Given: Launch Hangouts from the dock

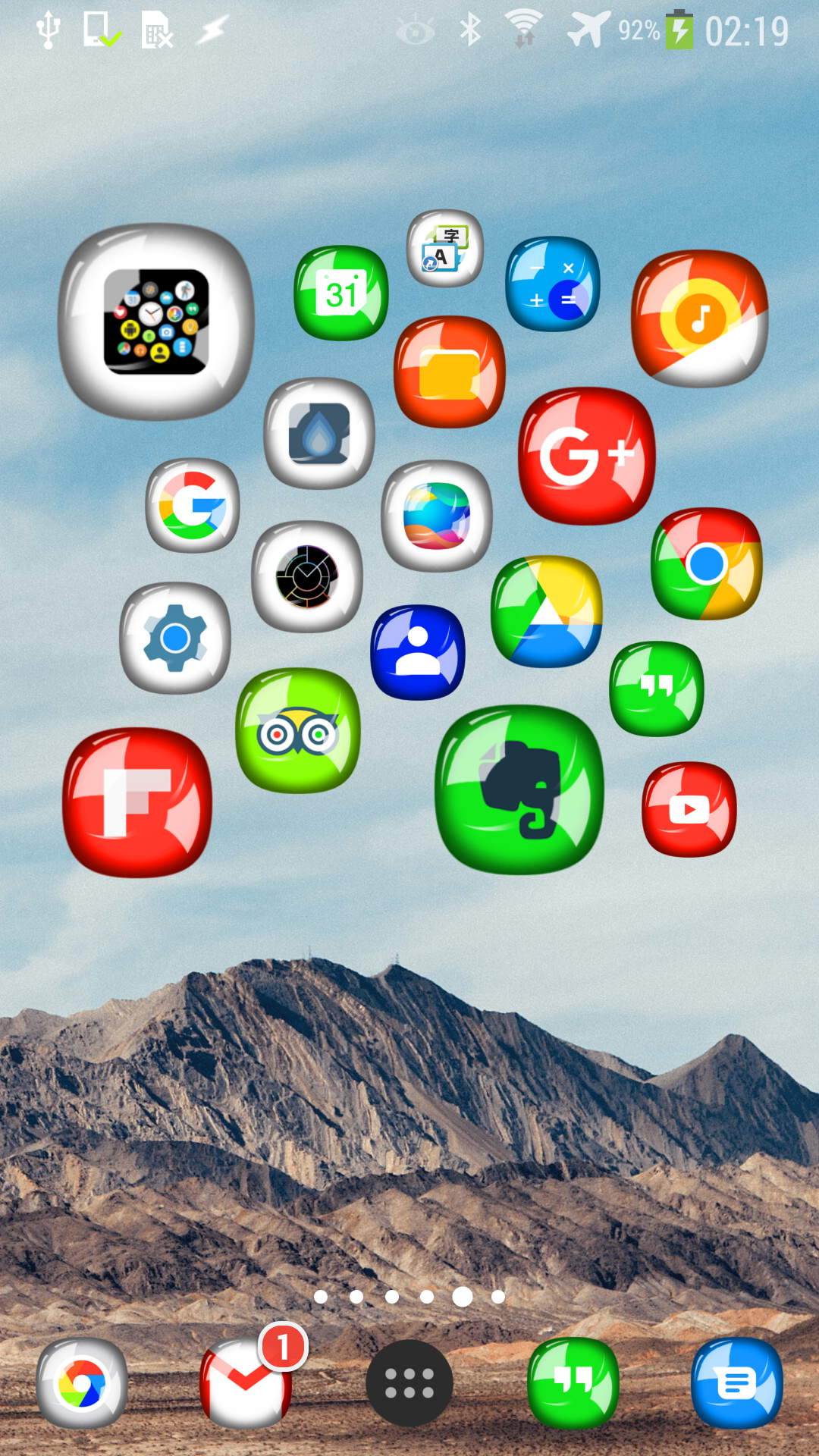Looking at the screenshot, I should pos(573,1383).
